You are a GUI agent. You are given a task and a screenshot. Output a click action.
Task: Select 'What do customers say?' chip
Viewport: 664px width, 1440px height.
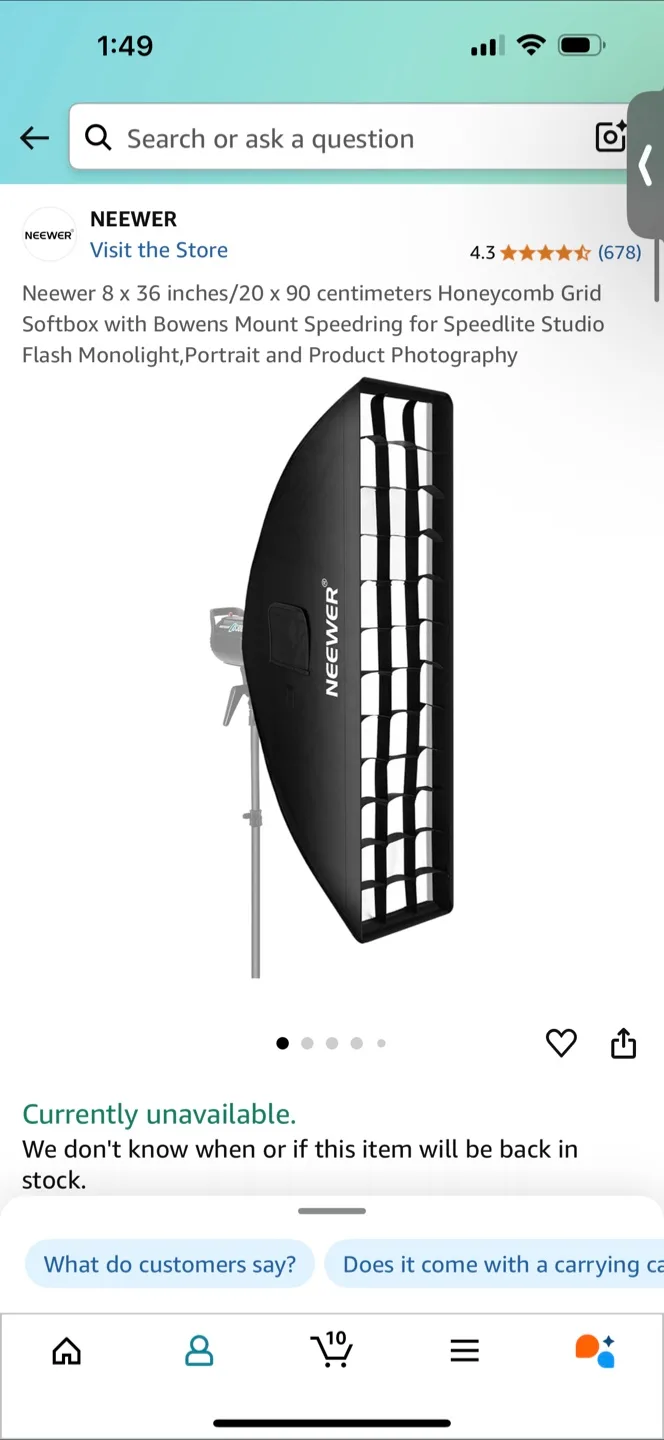[170, 1264]
